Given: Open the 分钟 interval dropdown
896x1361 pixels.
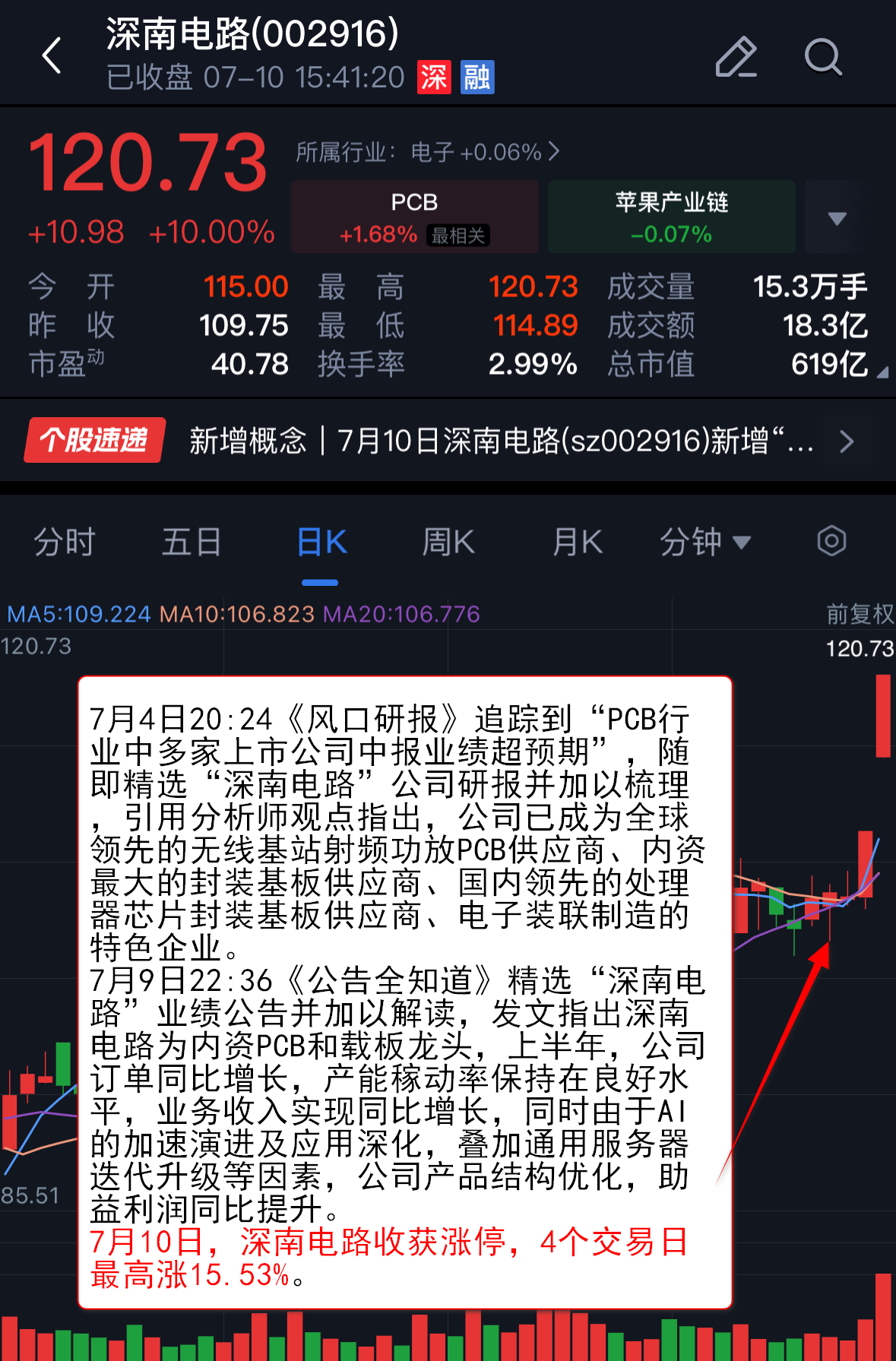Looking at the screenshot, I should (x=704, y=543).
